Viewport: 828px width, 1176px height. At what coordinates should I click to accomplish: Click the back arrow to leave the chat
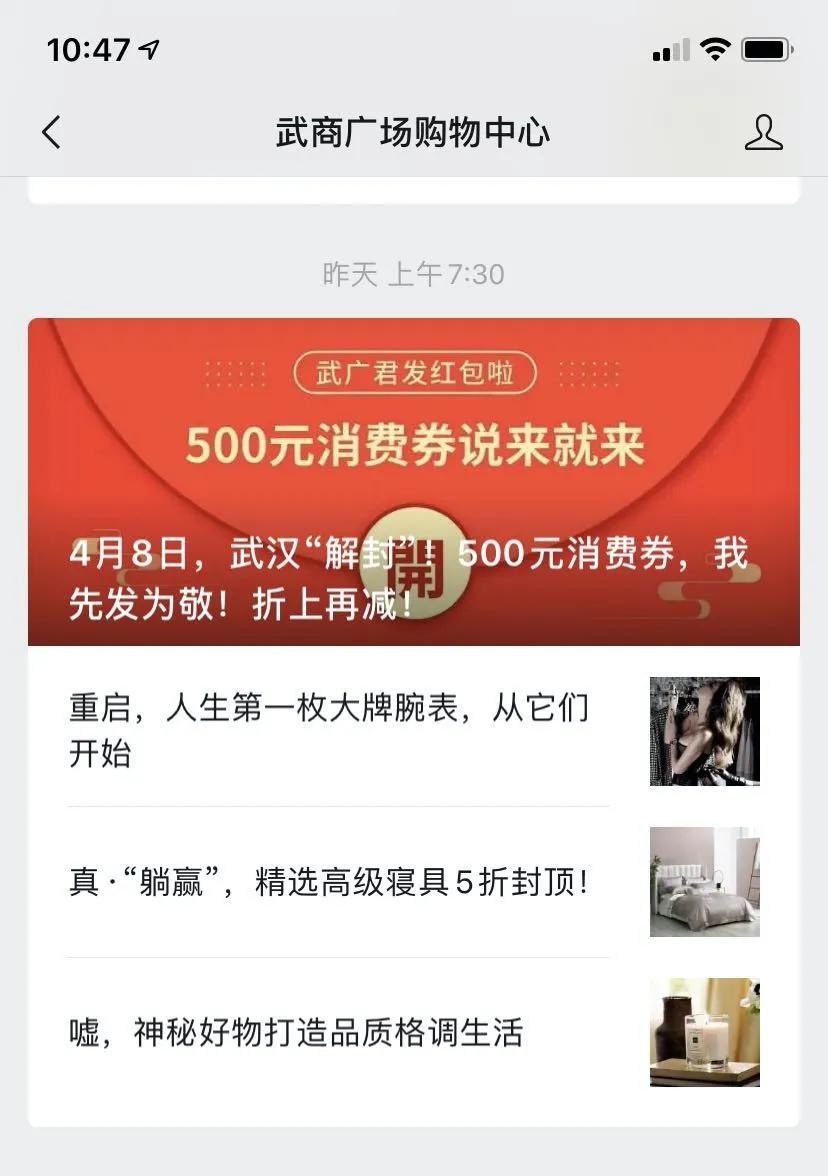tap(51, 132)
